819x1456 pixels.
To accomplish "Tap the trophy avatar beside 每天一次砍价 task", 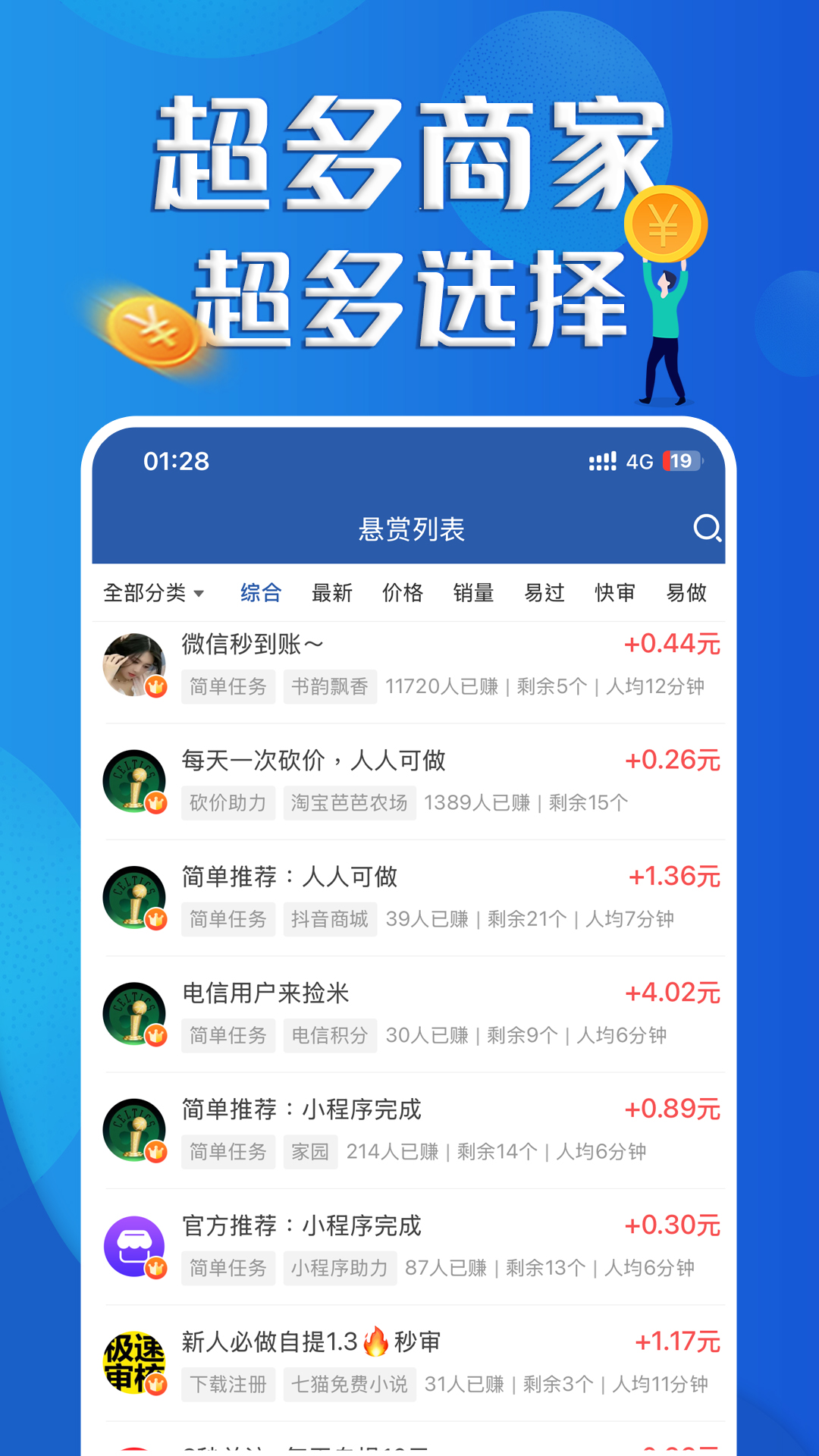I will pyautogui.click(x=135, y=781).
